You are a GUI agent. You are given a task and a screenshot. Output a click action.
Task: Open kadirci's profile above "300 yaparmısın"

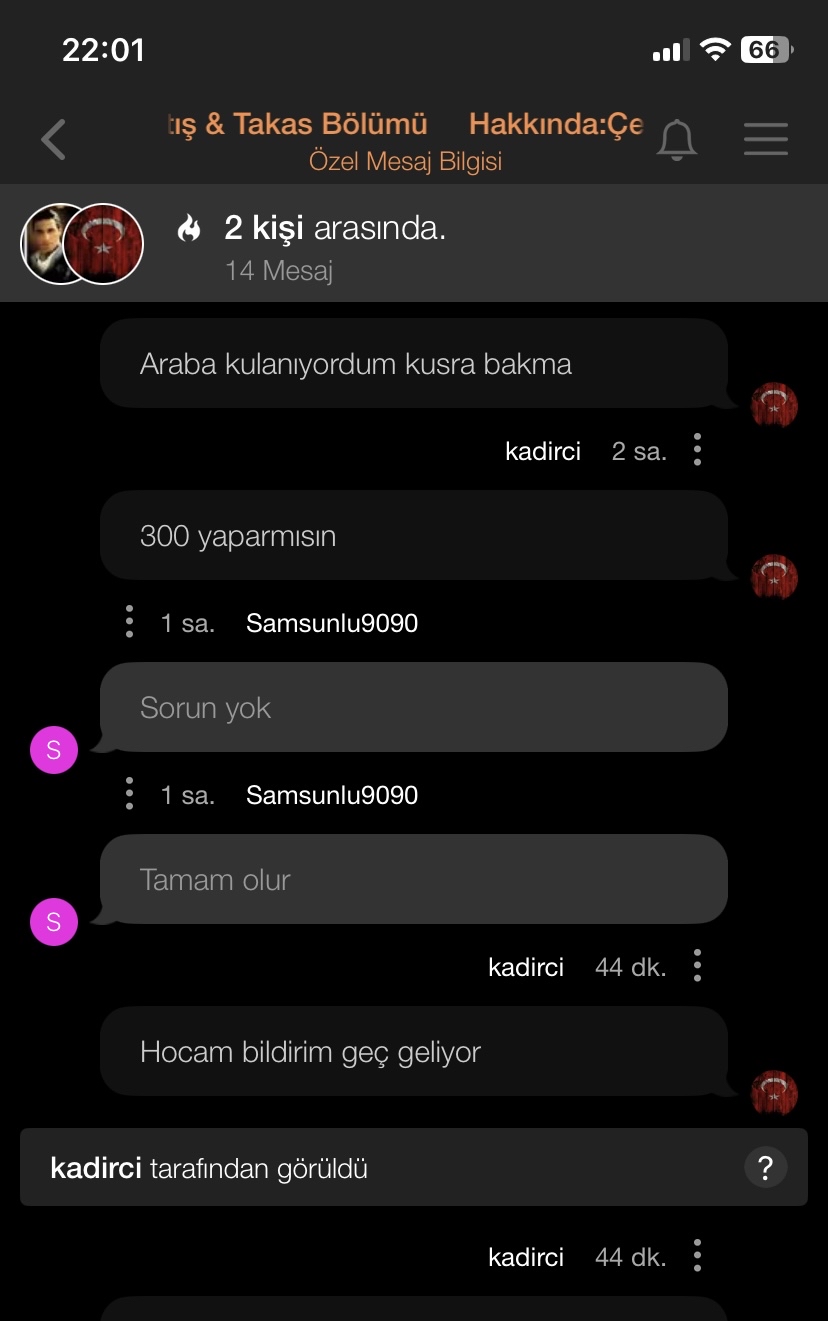[543, 451]
